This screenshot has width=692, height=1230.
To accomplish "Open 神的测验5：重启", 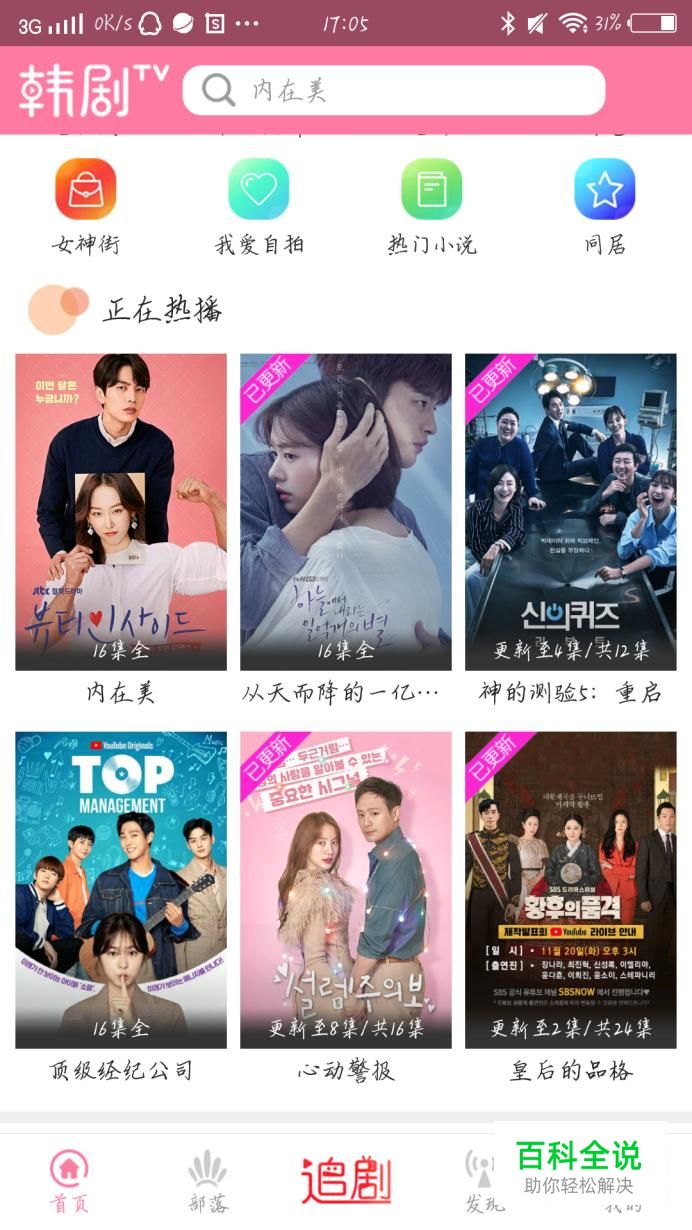I will tap(571, 512).
